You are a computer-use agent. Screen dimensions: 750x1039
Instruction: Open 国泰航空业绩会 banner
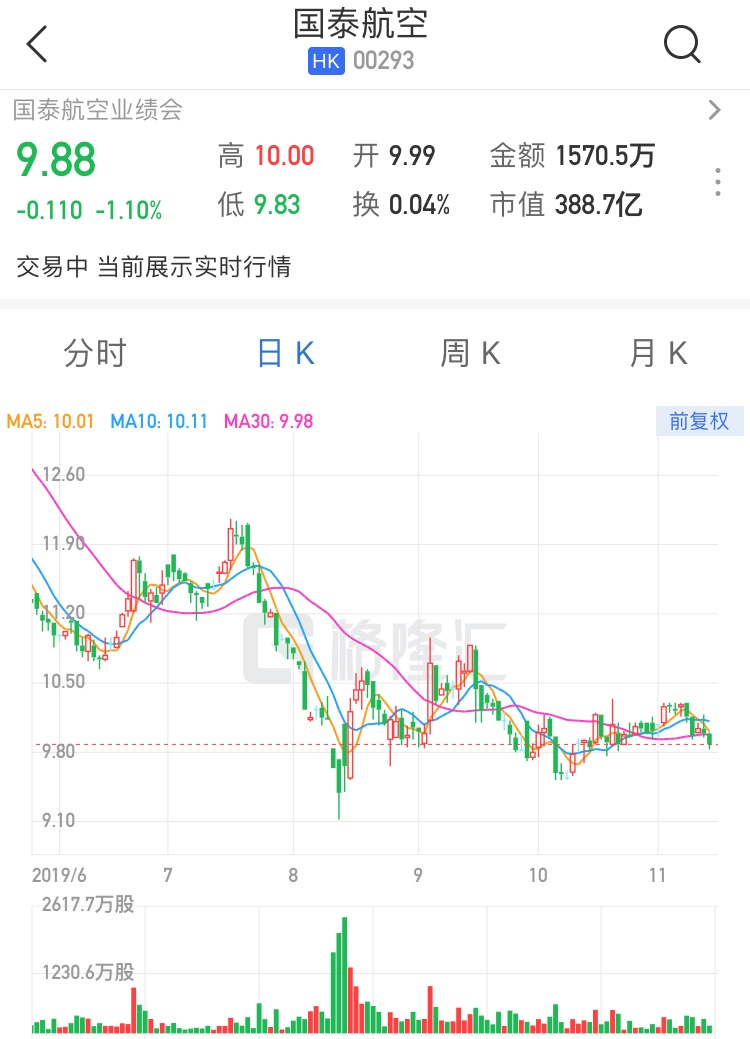click(x=370, y=110)
